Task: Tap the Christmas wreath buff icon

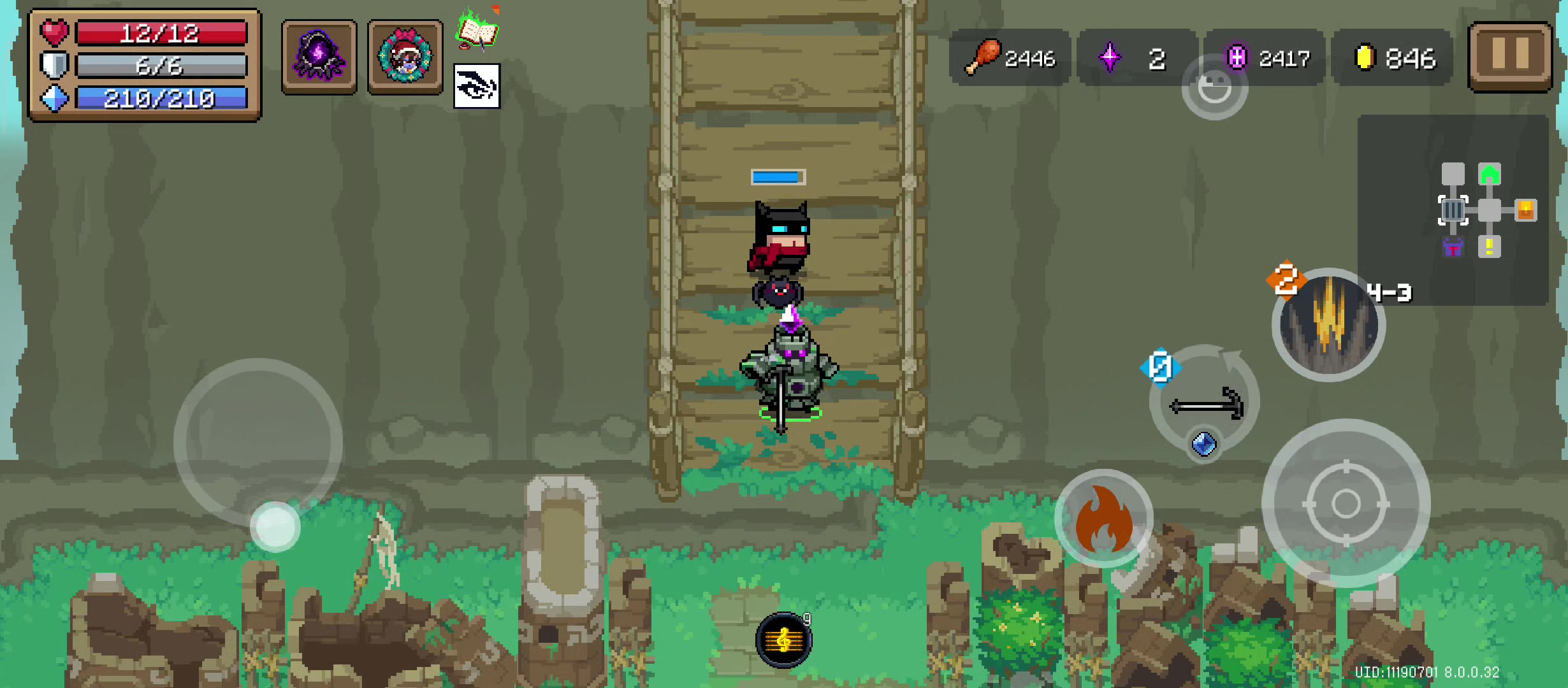Action: pyautogui.click(x=405, y=57)
